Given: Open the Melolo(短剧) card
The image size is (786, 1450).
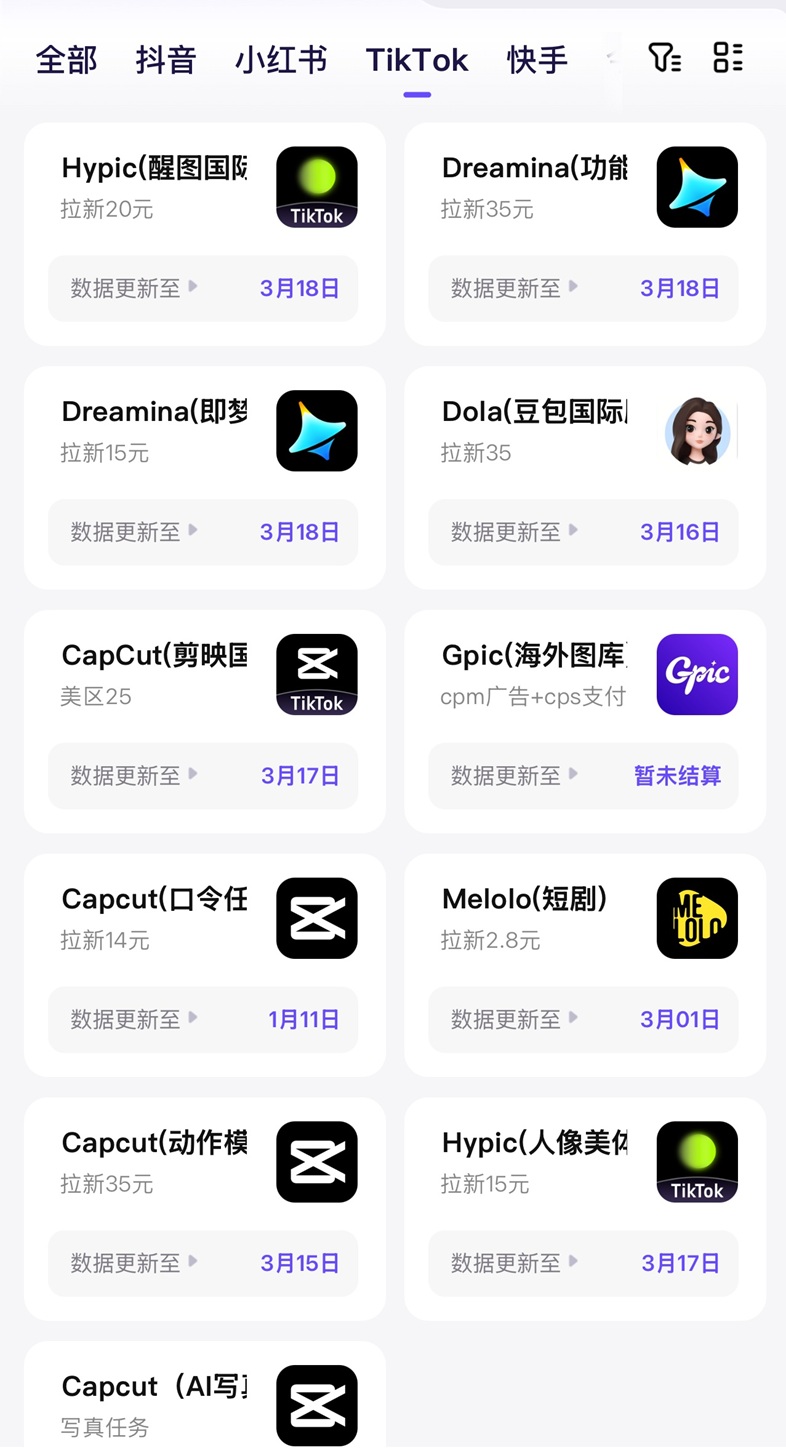Looking at the screenshot, I should (x=584, y=965).
